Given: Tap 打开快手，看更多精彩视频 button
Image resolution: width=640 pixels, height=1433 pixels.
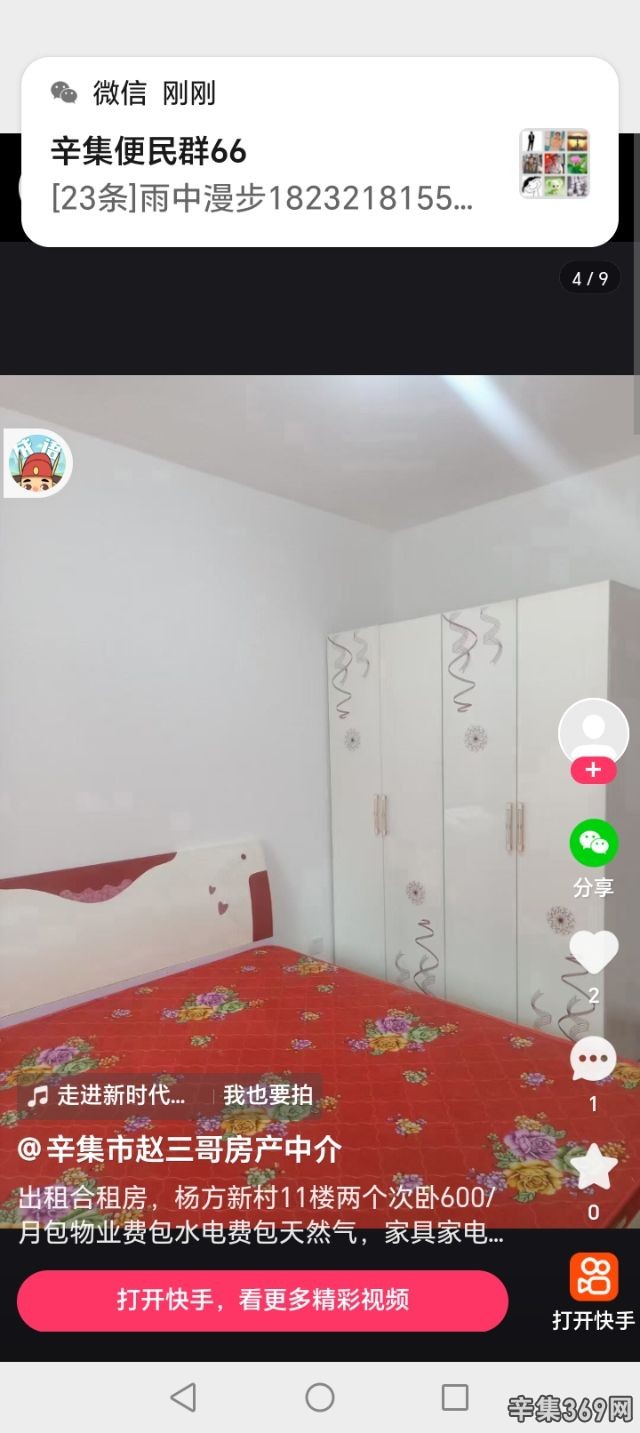Looking at the screenshot, I should pos(262,1300).
